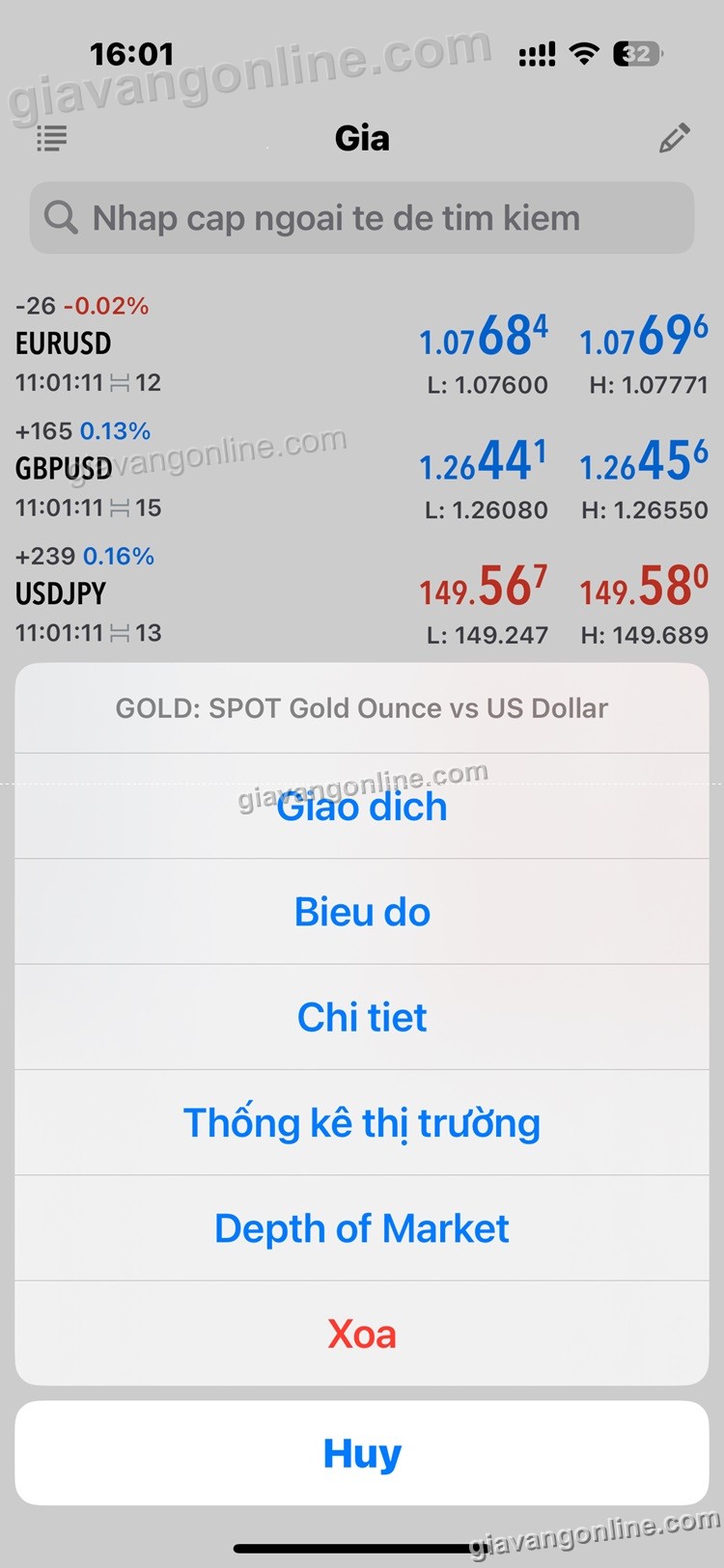Select Giao dich for GOLD
Screen dimensions: 724x1568
(x=362, y=807)
